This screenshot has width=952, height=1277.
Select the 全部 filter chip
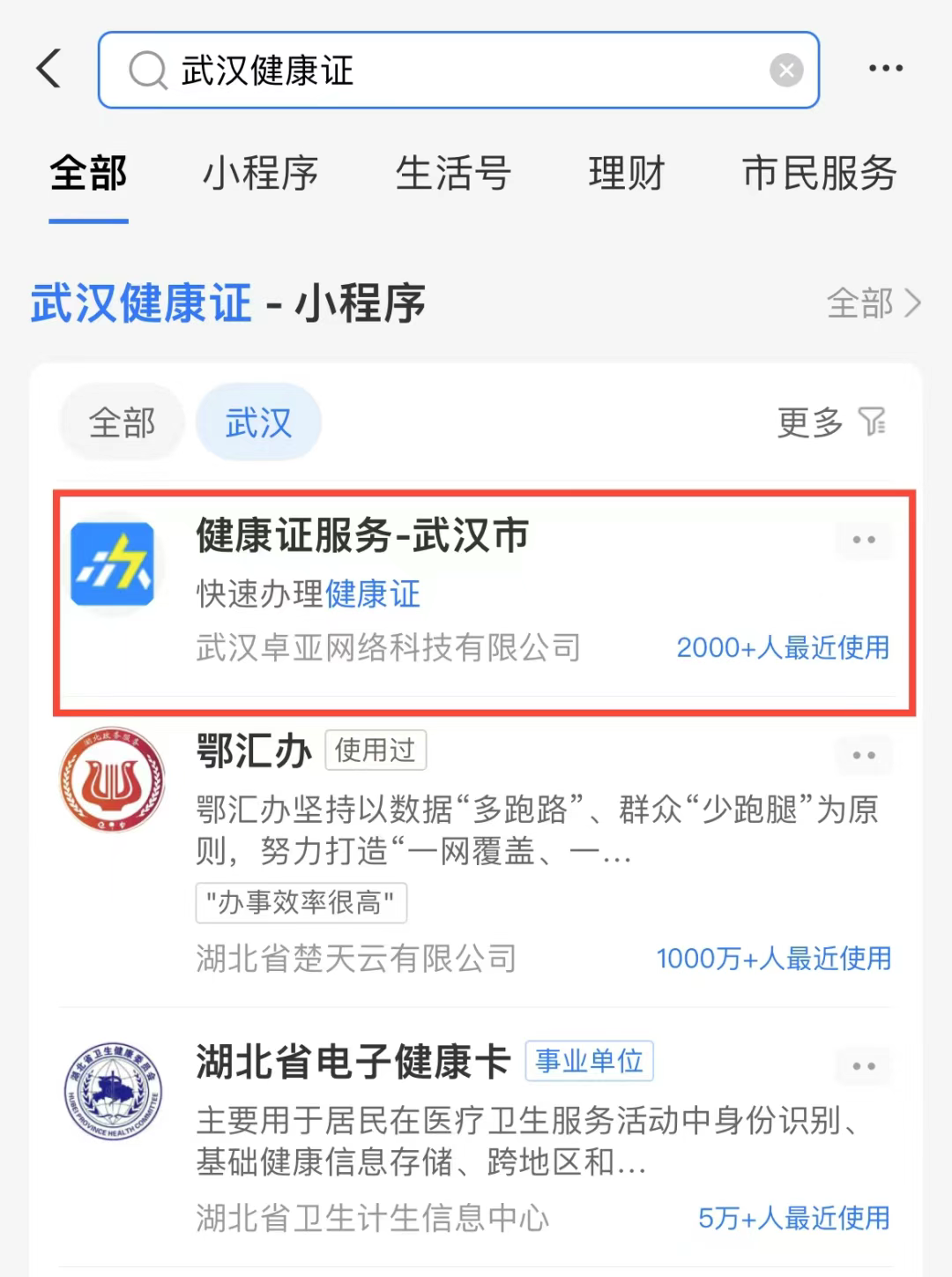[x=121, y=422]
